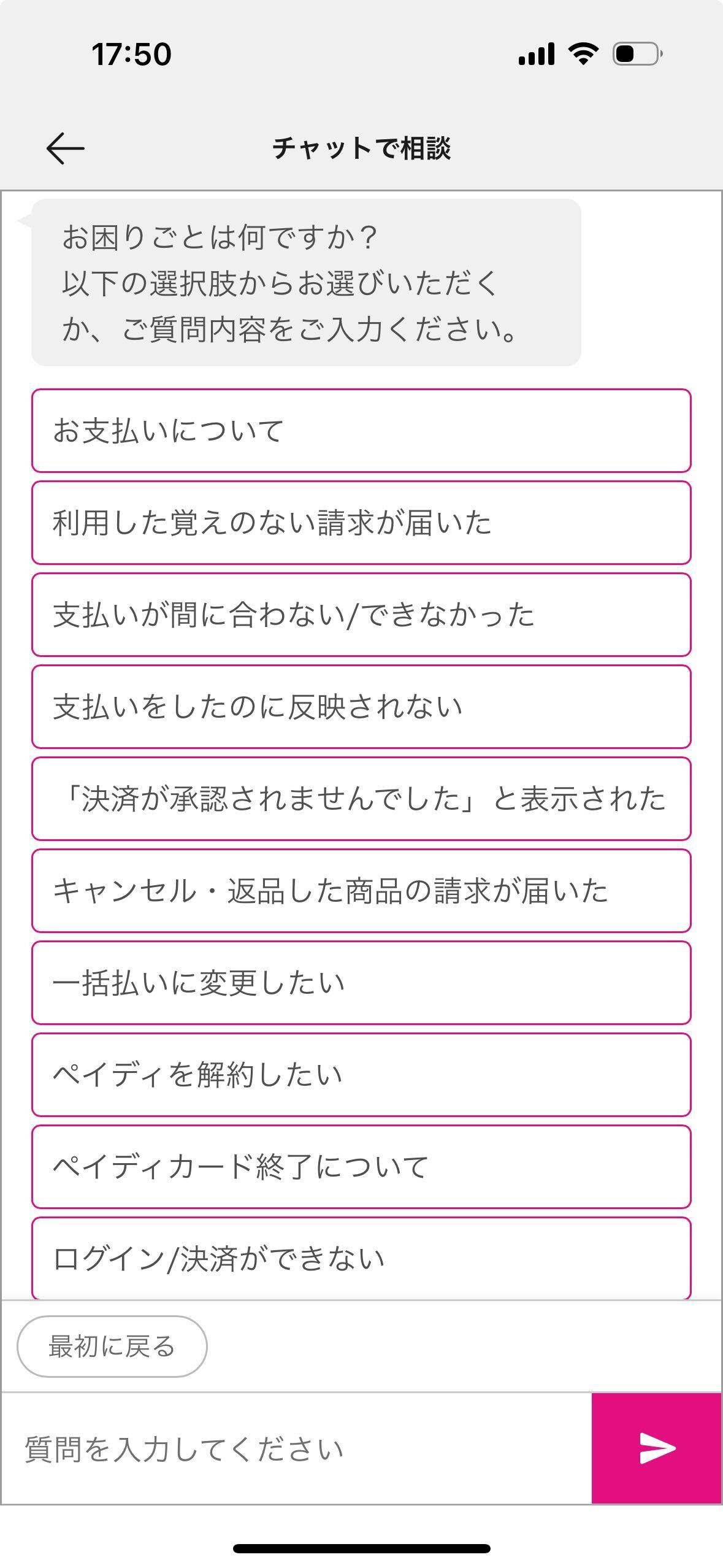Choose 一括払いに変更したい option
Image resolution: width=723 pixels, height=1568 pixels.
361,983
